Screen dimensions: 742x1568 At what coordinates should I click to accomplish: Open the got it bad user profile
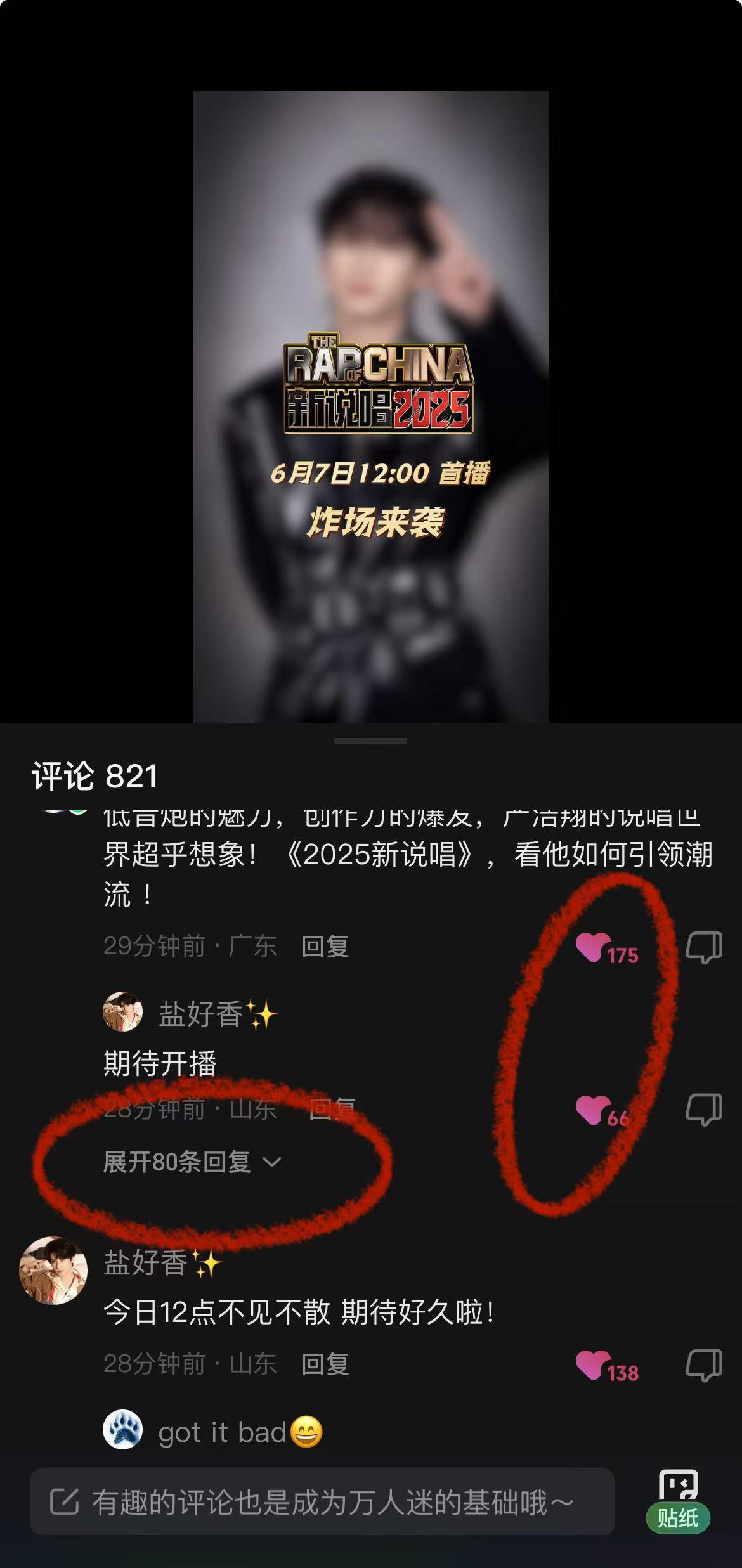pos(123,1430)
